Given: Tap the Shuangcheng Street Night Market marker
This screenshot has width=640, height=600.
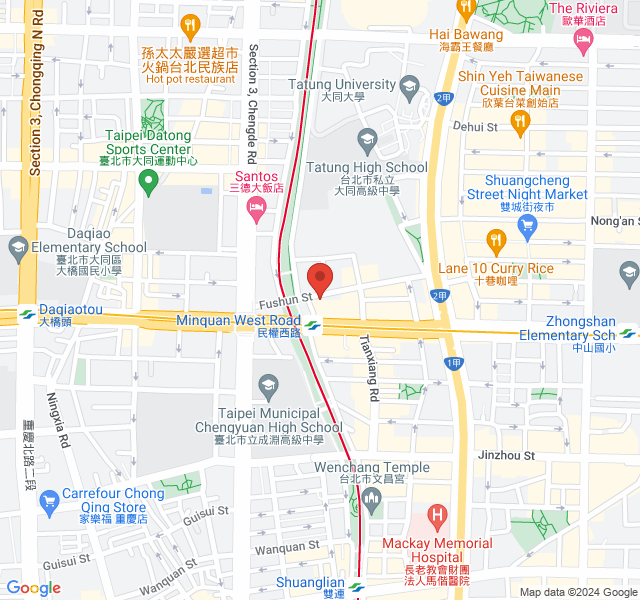Looking at the screenshot, I should point(527,226).
